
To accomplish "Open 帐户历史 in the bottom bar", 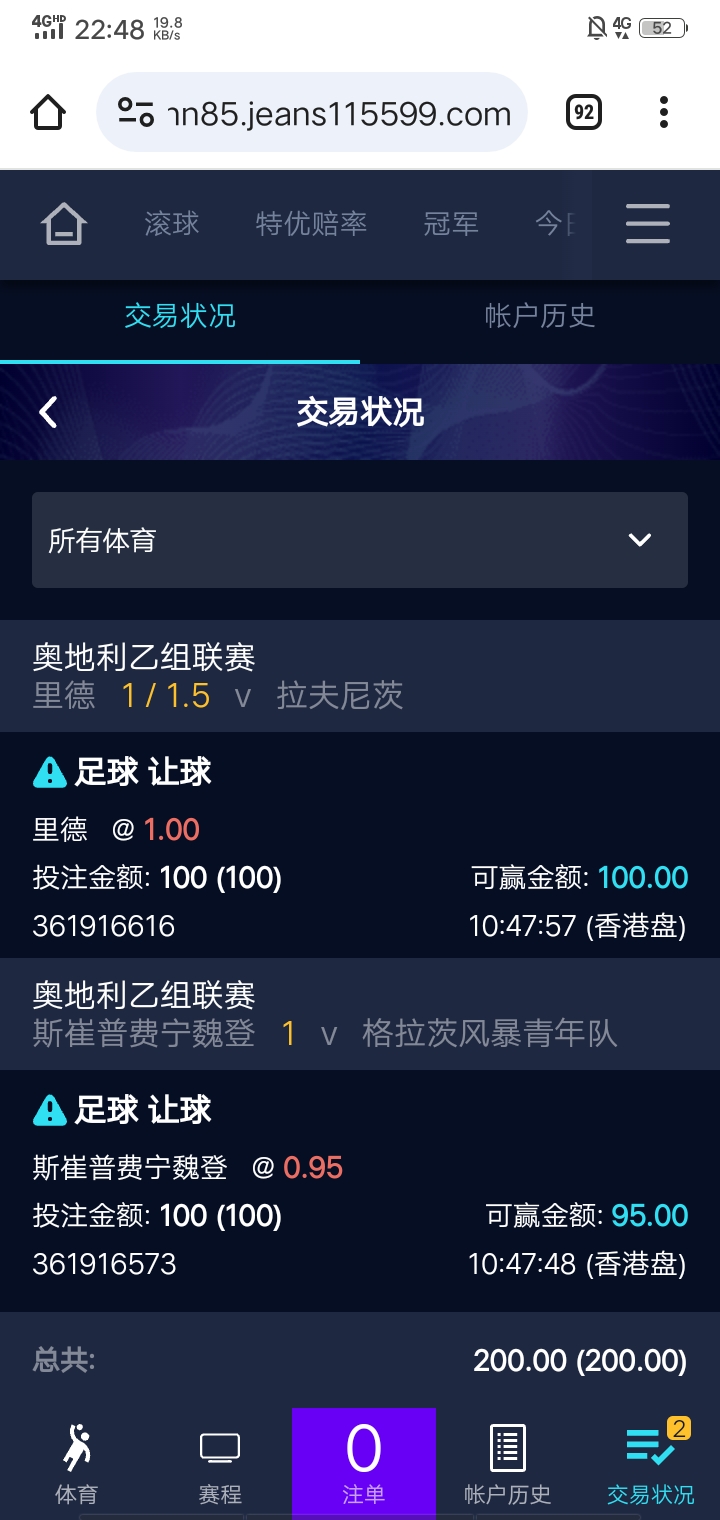I will click(x=508, y=1464).
